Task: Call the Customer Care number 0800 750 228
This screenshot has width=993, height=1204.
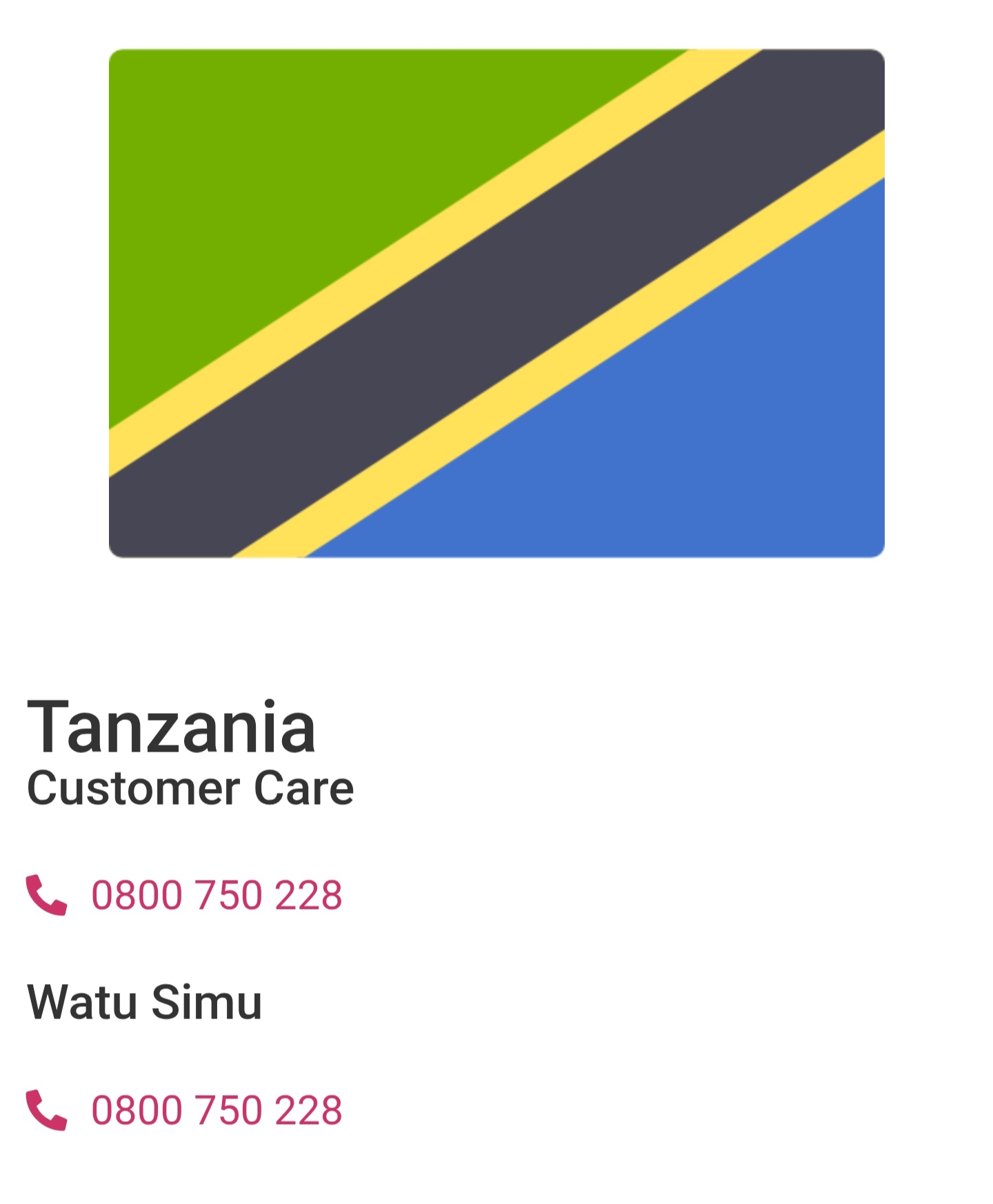Action: pos(216,895)
